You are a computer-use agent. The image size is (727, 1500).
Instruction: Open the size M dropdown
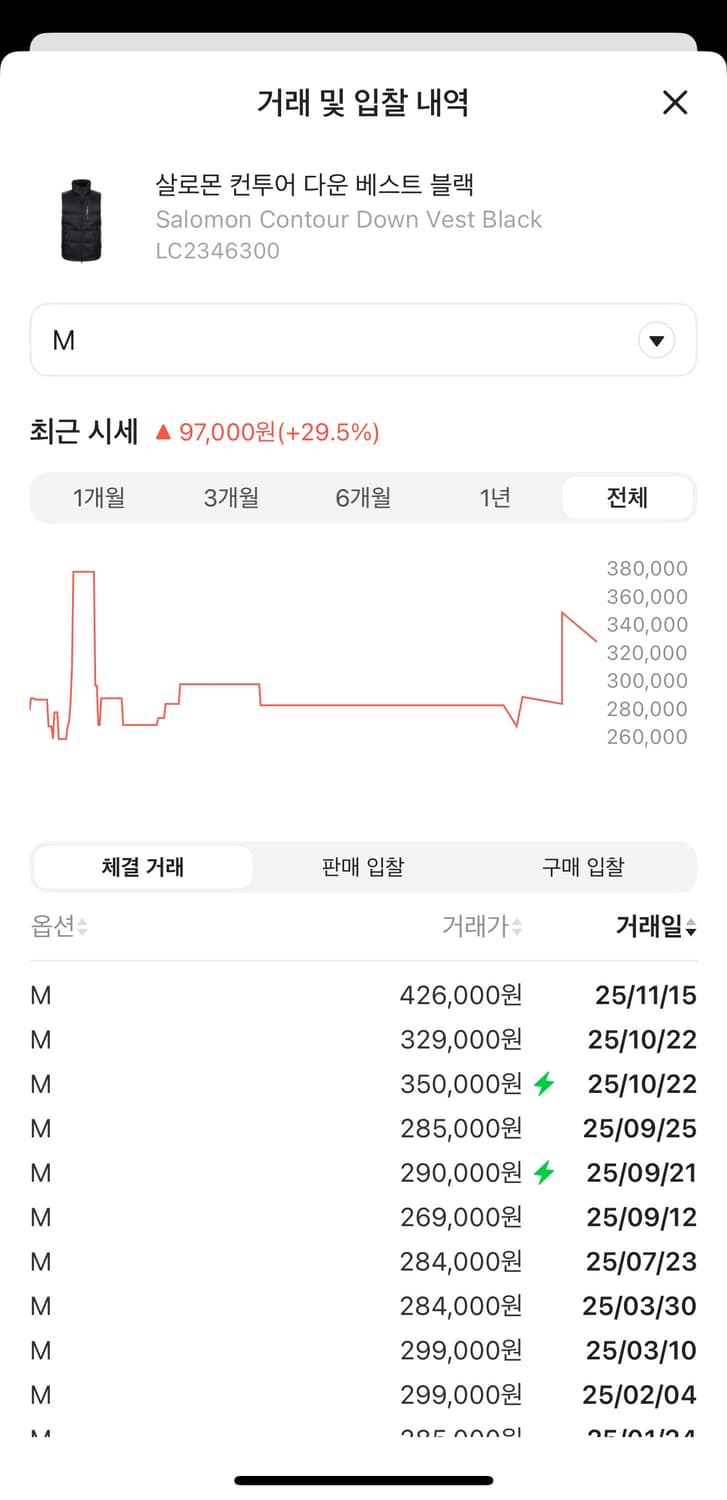(x=363, y=340)
